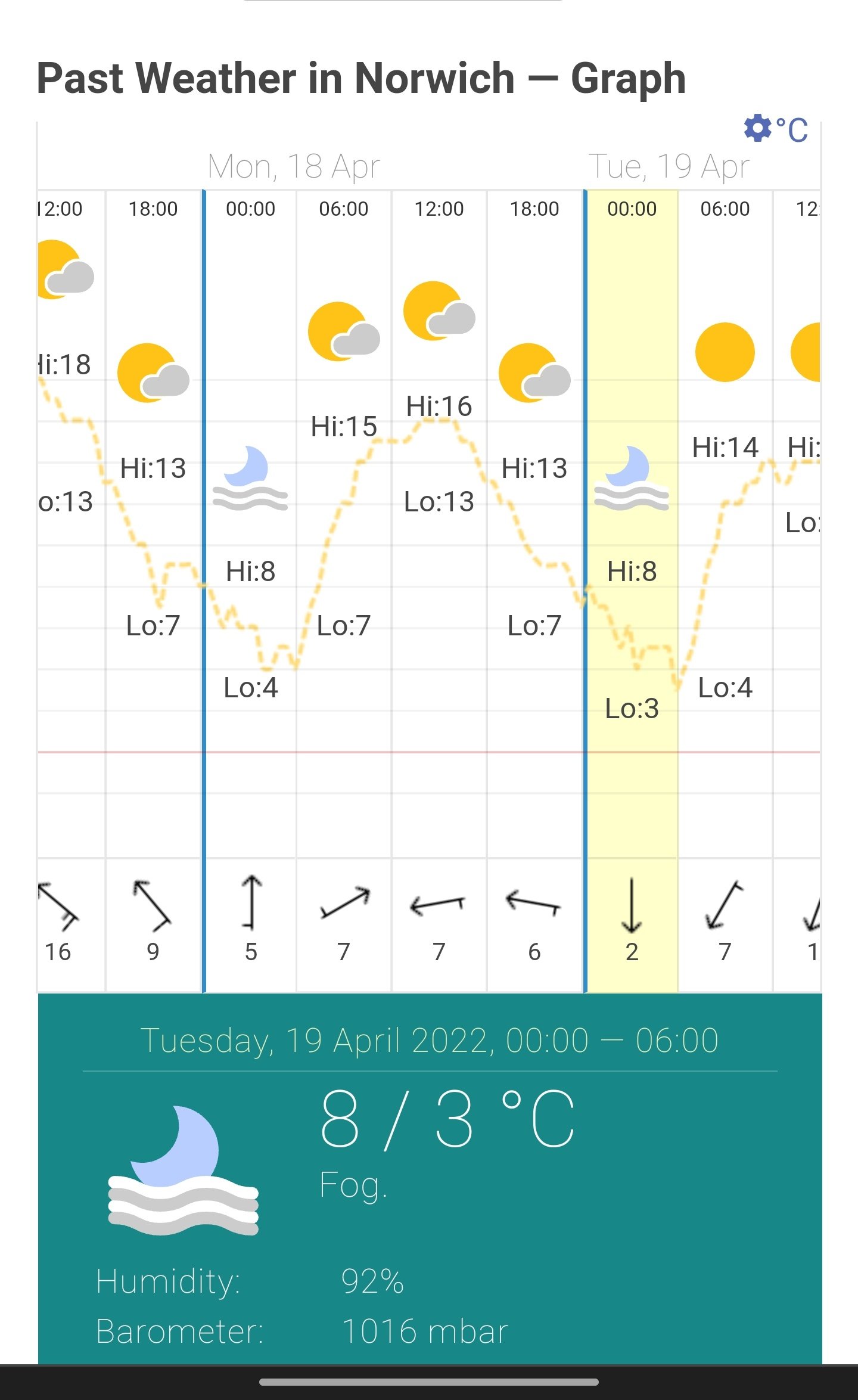Select the Mon 18 Apr 18:00 column
858x1400 pixels.
click(534, 591)
